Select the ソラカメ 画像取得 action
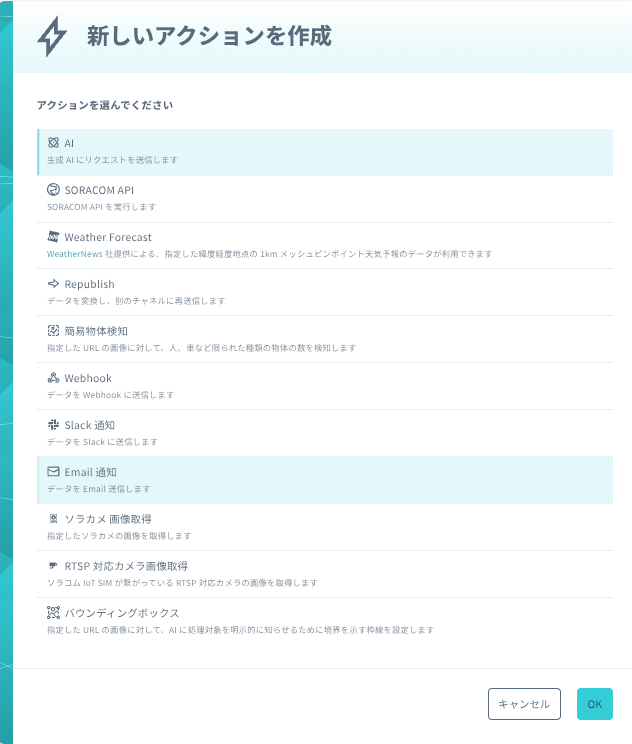Screen dimensions: 632x744 tap(324, 527)
